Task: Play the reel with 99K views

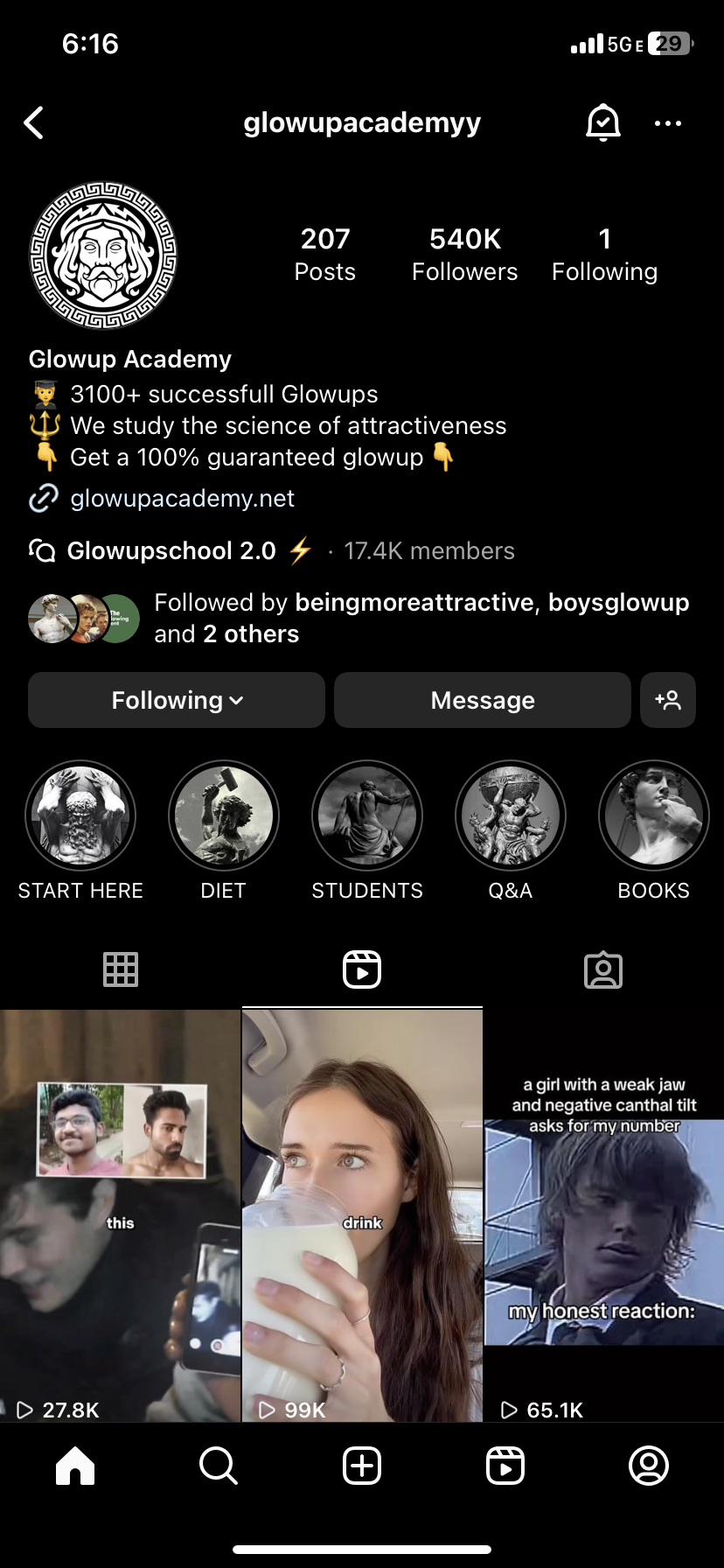Action: (362, 1215)
